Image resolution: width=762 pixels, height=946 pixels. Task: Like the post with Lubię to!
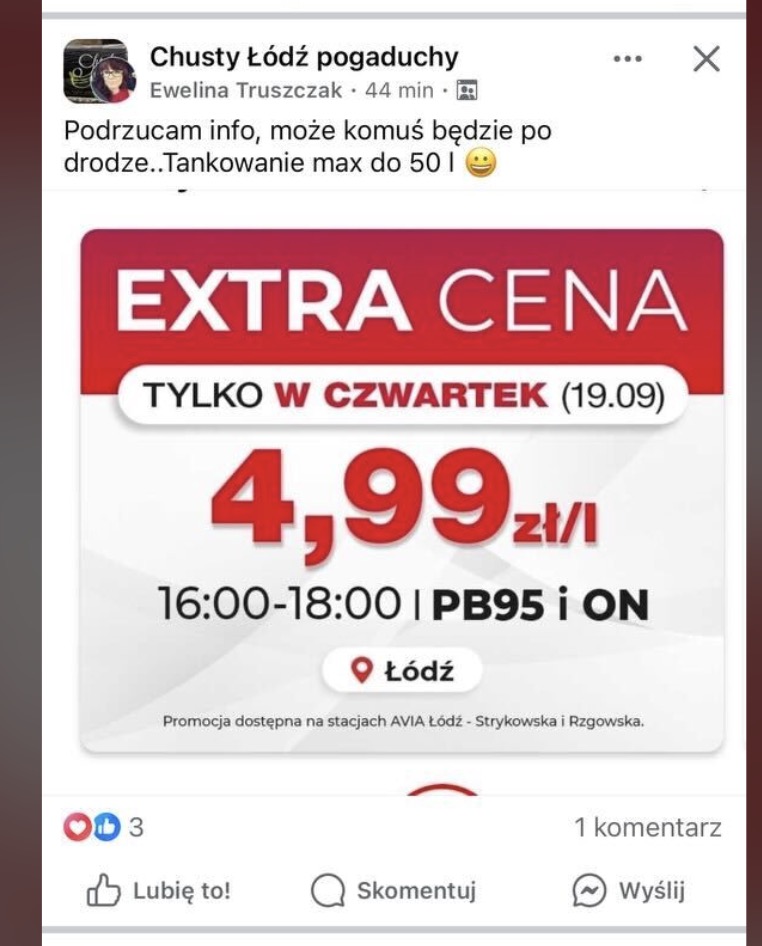pos(159,890)
